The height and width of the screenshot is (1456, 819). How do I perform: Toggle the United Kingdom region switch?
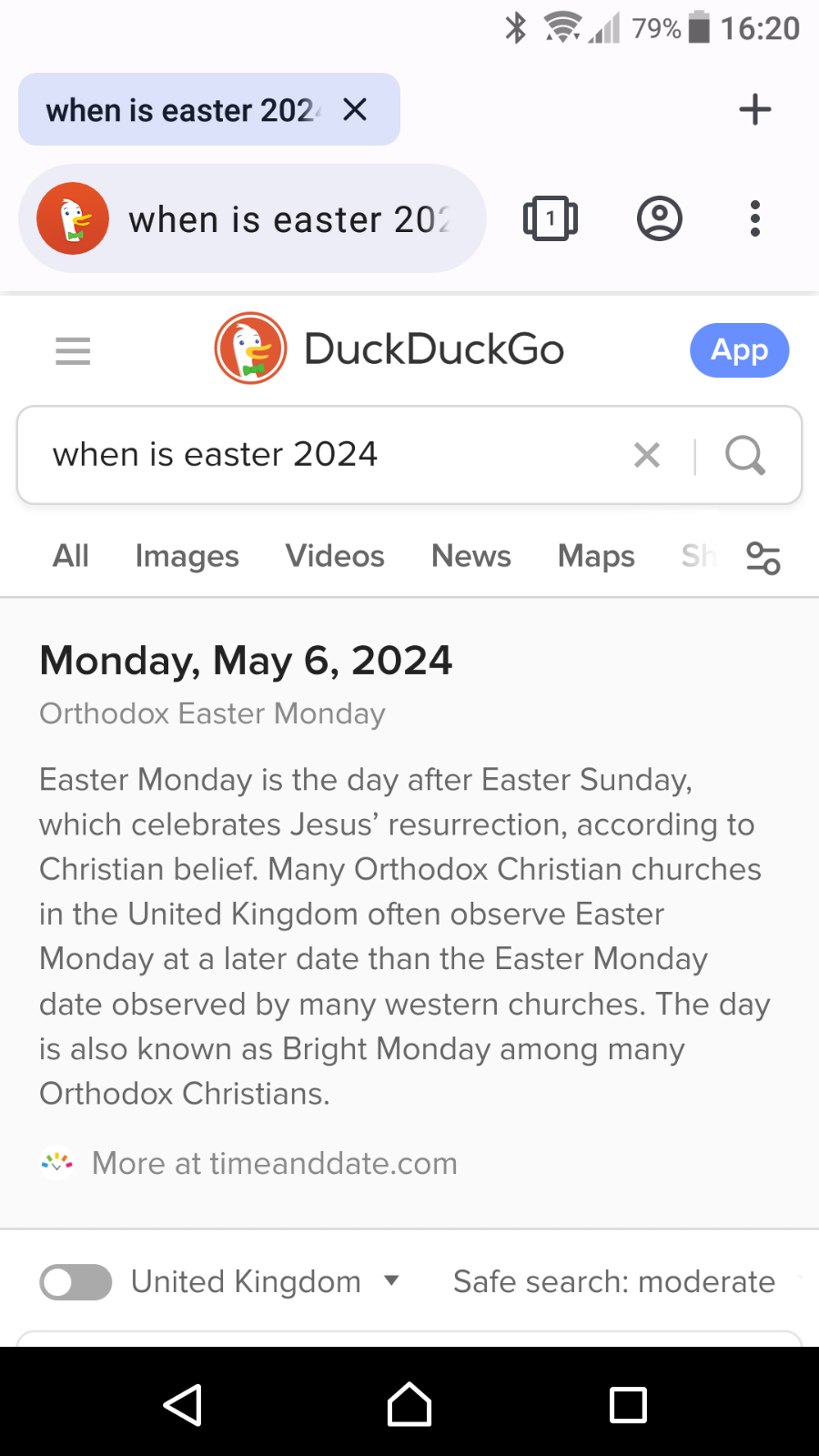pyautogui.click(x=76, y=1282)
